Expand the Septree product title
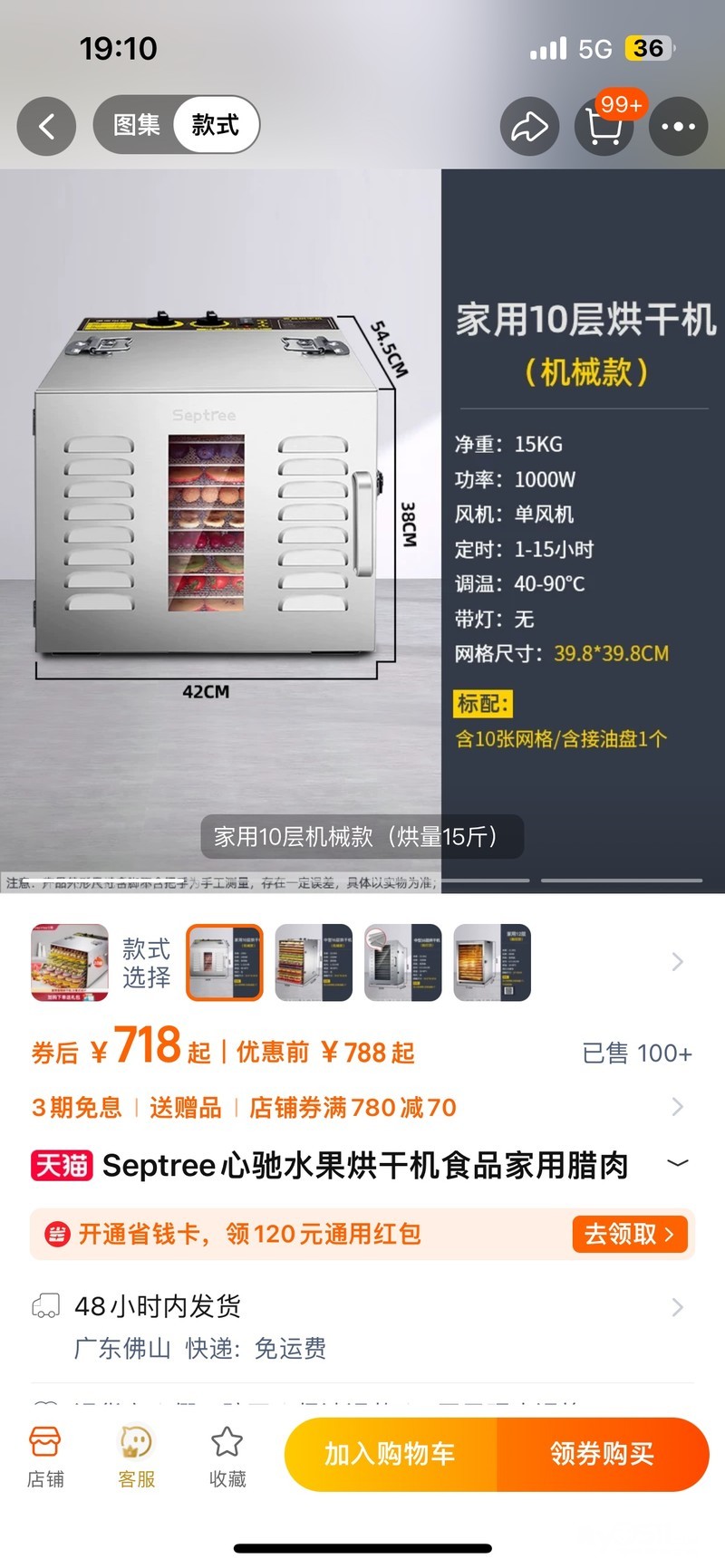725x1568 pixels. (677, 1163)
